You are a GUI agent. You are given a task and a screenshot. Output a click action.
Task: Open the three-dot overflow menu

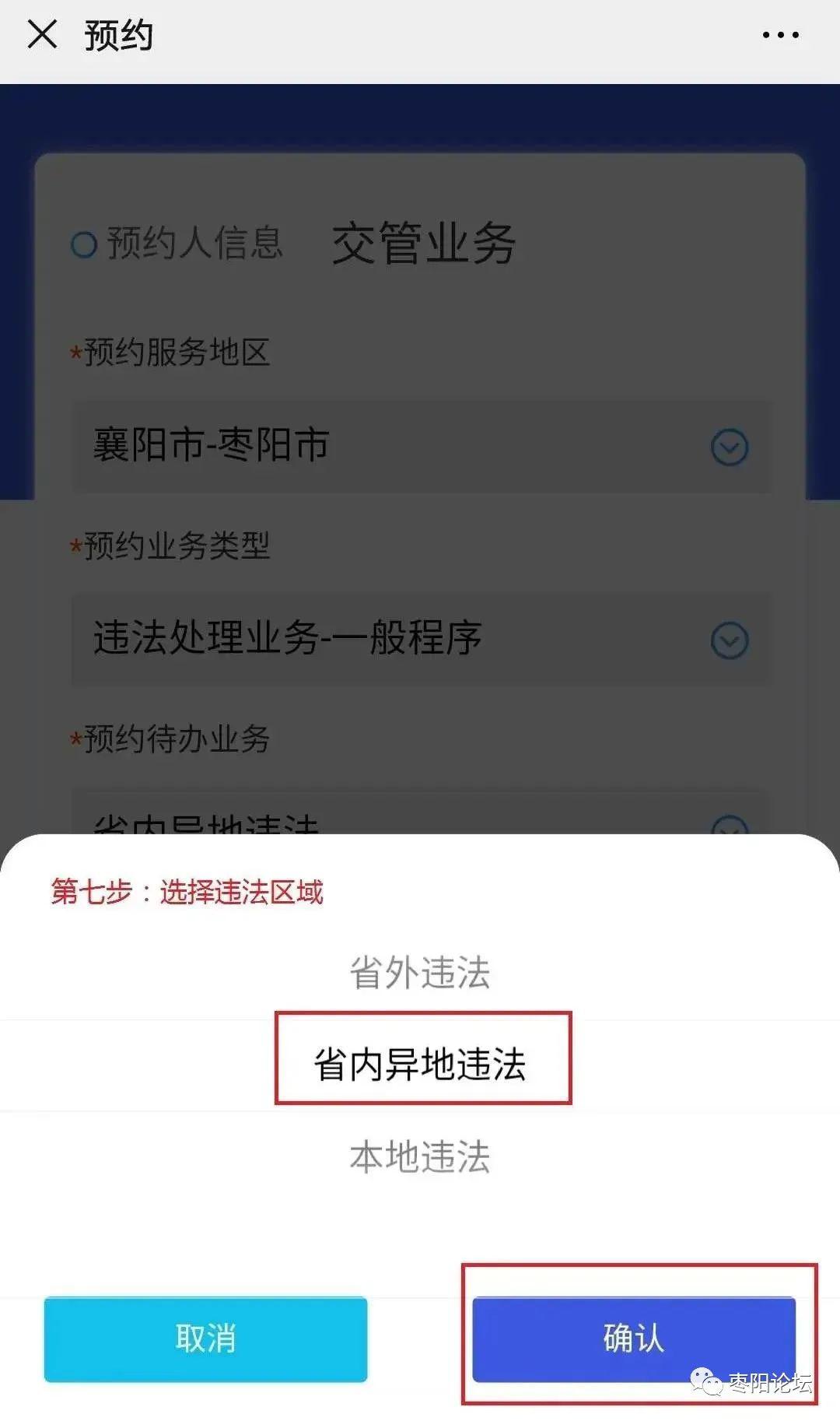[x=780, y=35]
